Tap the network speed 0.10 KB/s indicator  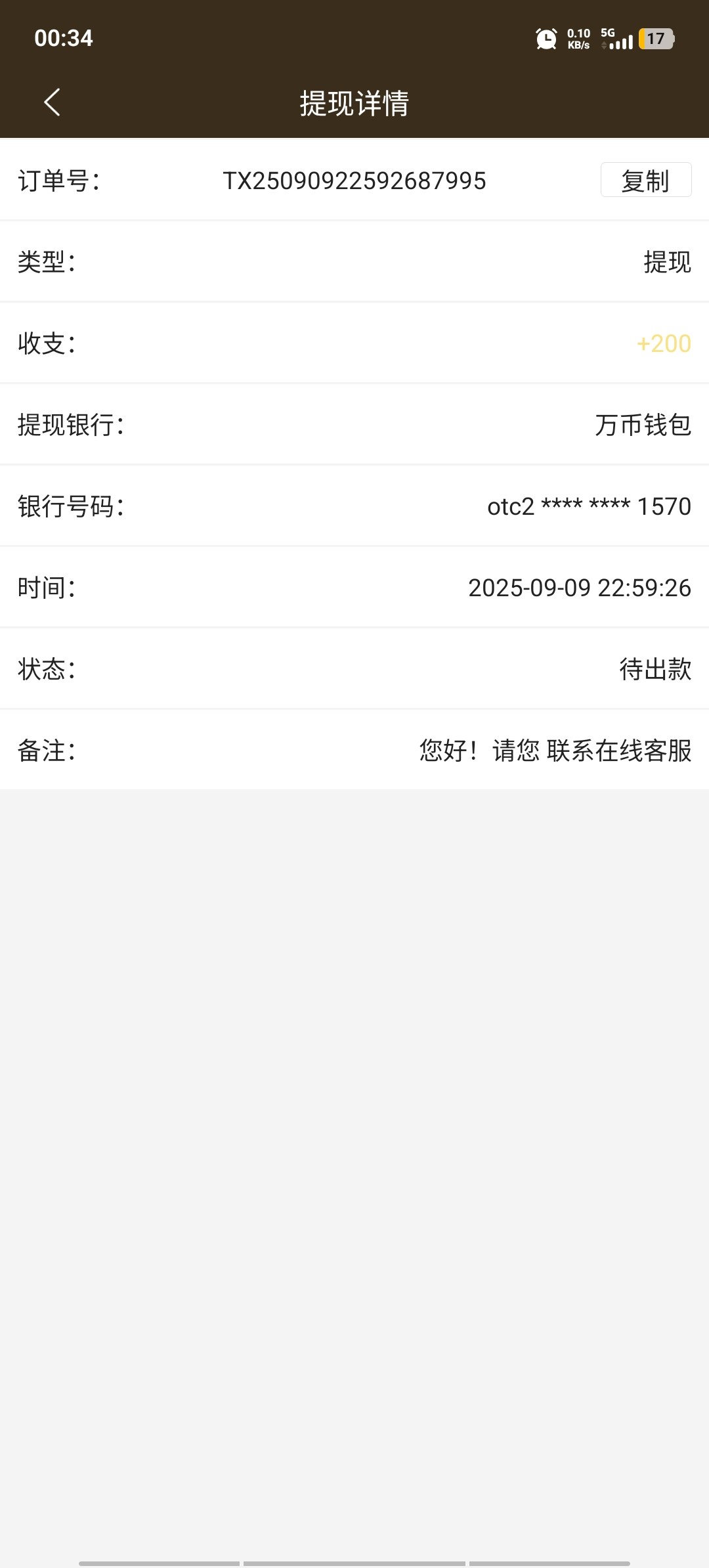578,37
